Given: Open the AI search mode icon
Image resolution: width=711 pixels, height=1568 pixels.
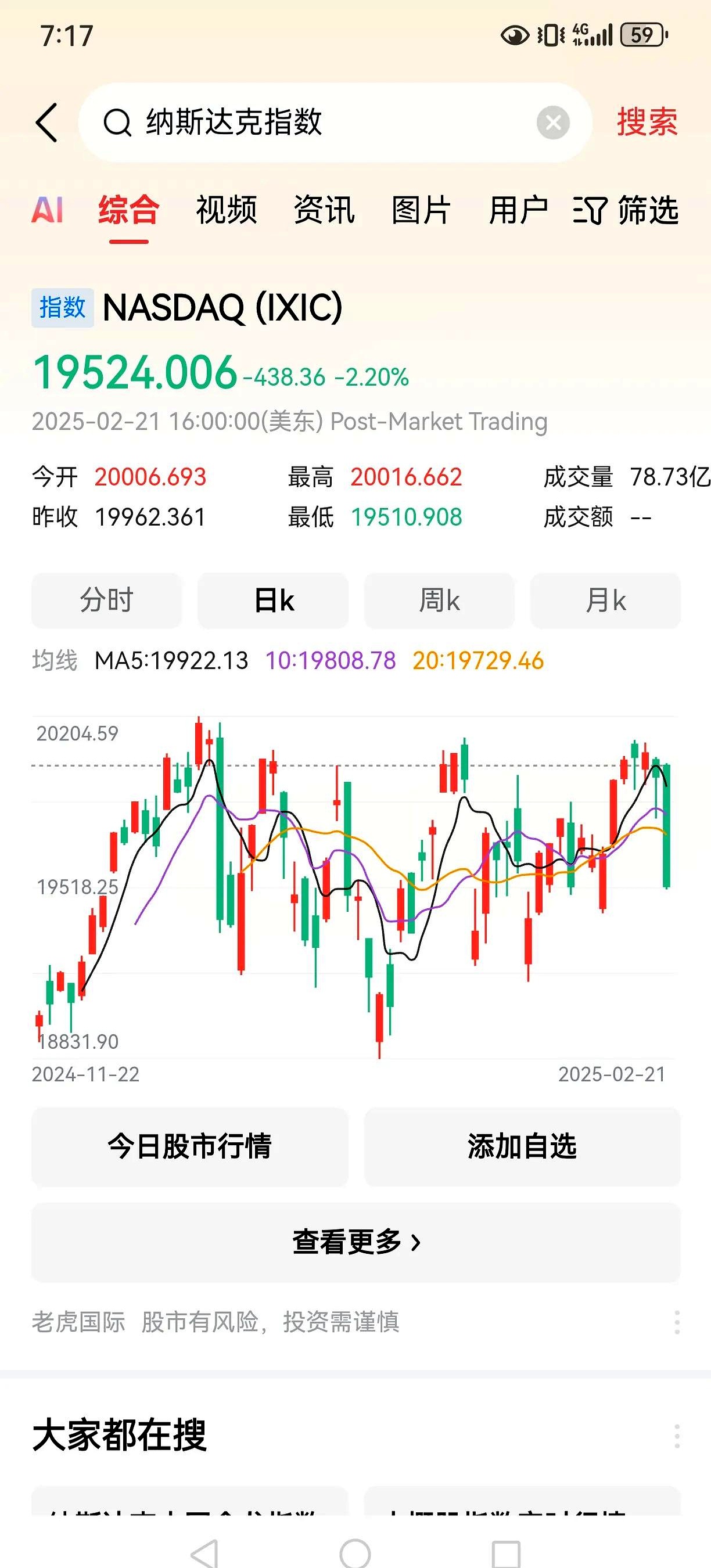Looking at the screenshot, I should click(x=48, y=210).
